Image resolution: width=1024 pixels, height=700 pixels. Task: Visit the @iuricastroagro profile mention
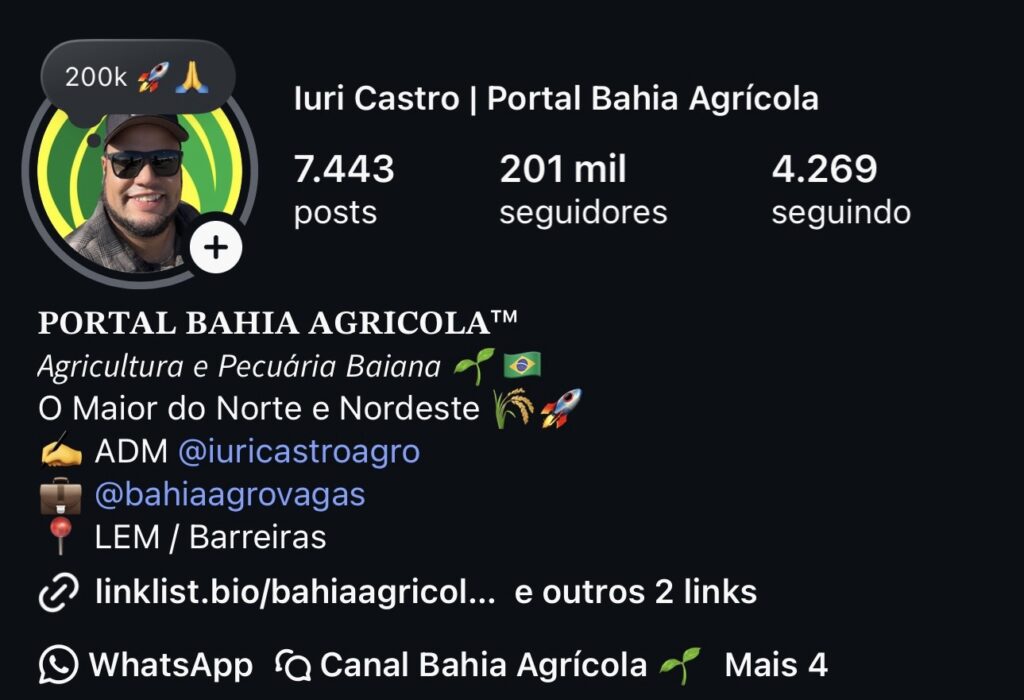pyautogui.click(x=298, y=452)
